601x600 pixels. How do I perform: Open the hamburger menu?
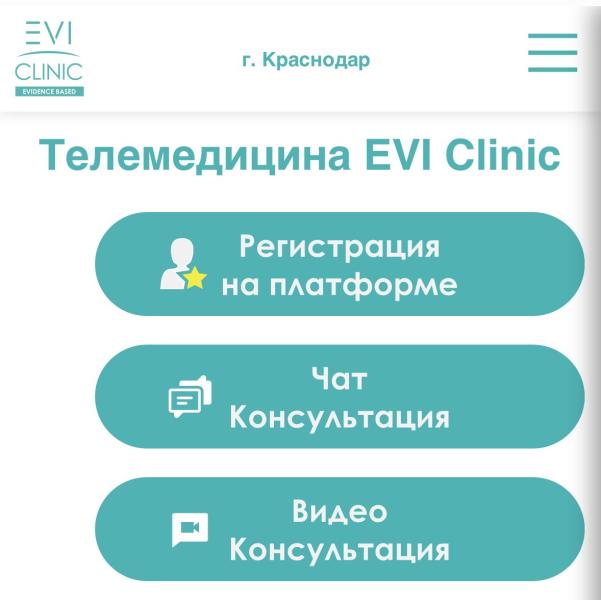click(x=552, y=52)
